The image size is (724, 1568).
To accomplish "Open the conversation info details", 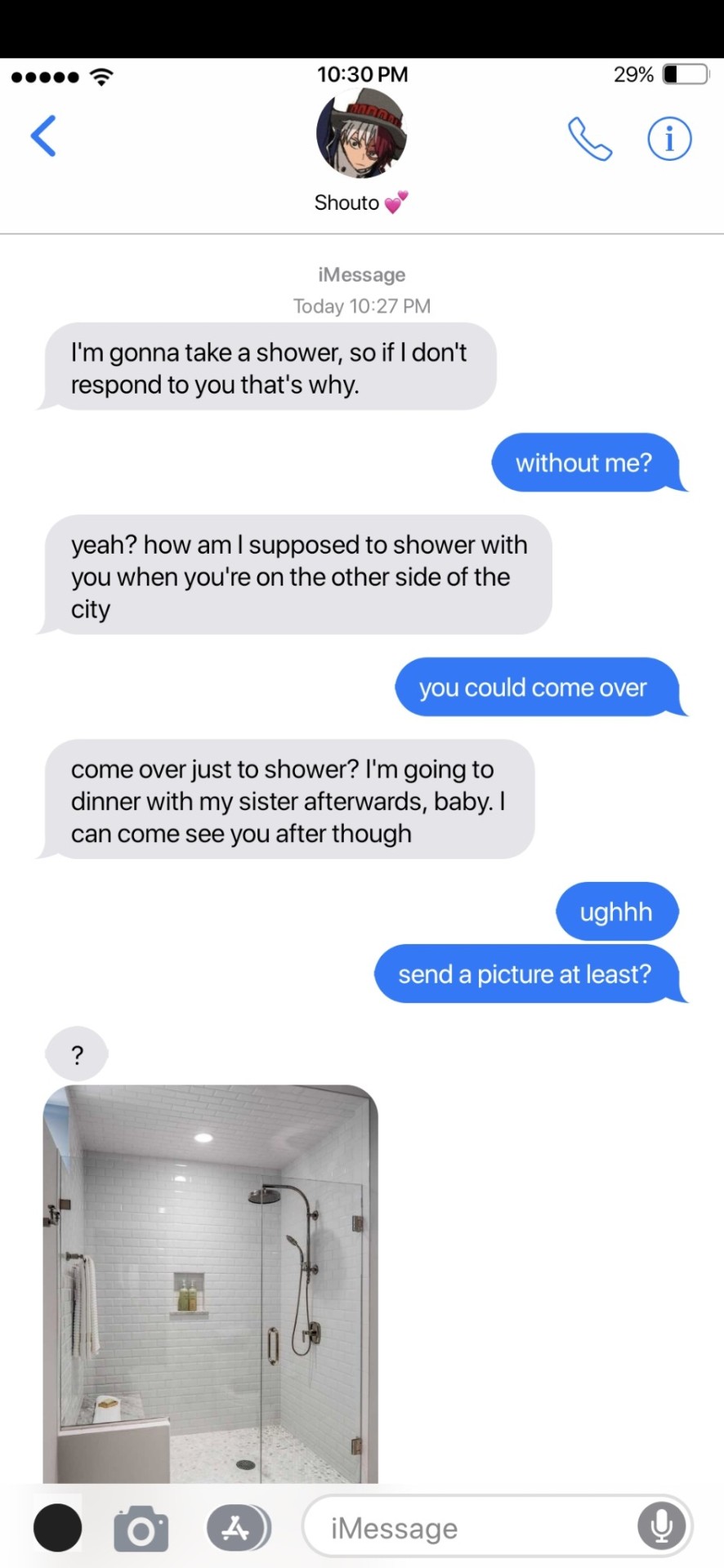I will [x=669, y=139].
